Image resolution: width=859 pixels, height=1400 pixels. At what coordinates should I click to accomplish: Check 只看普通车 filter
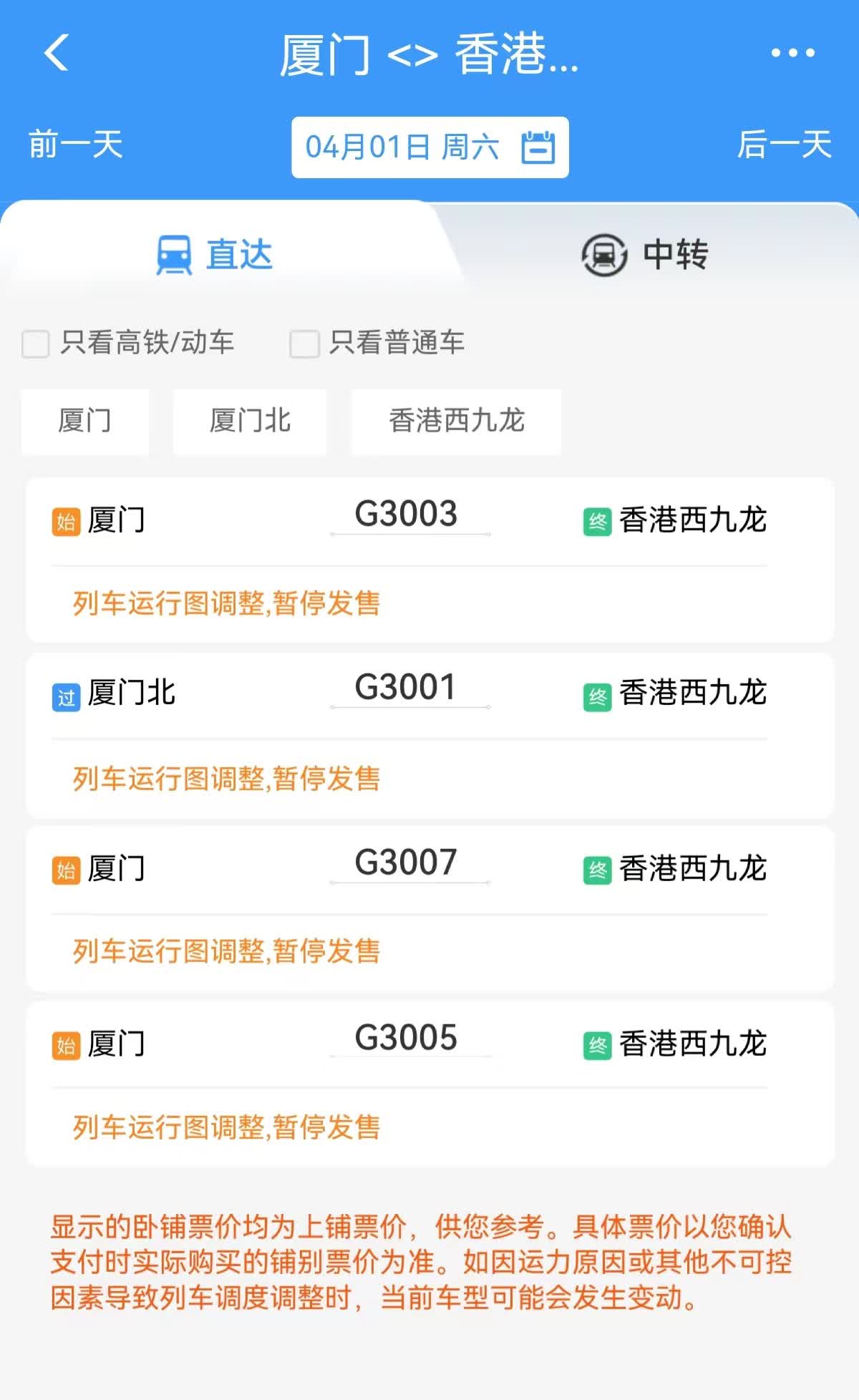pos(378,343)
